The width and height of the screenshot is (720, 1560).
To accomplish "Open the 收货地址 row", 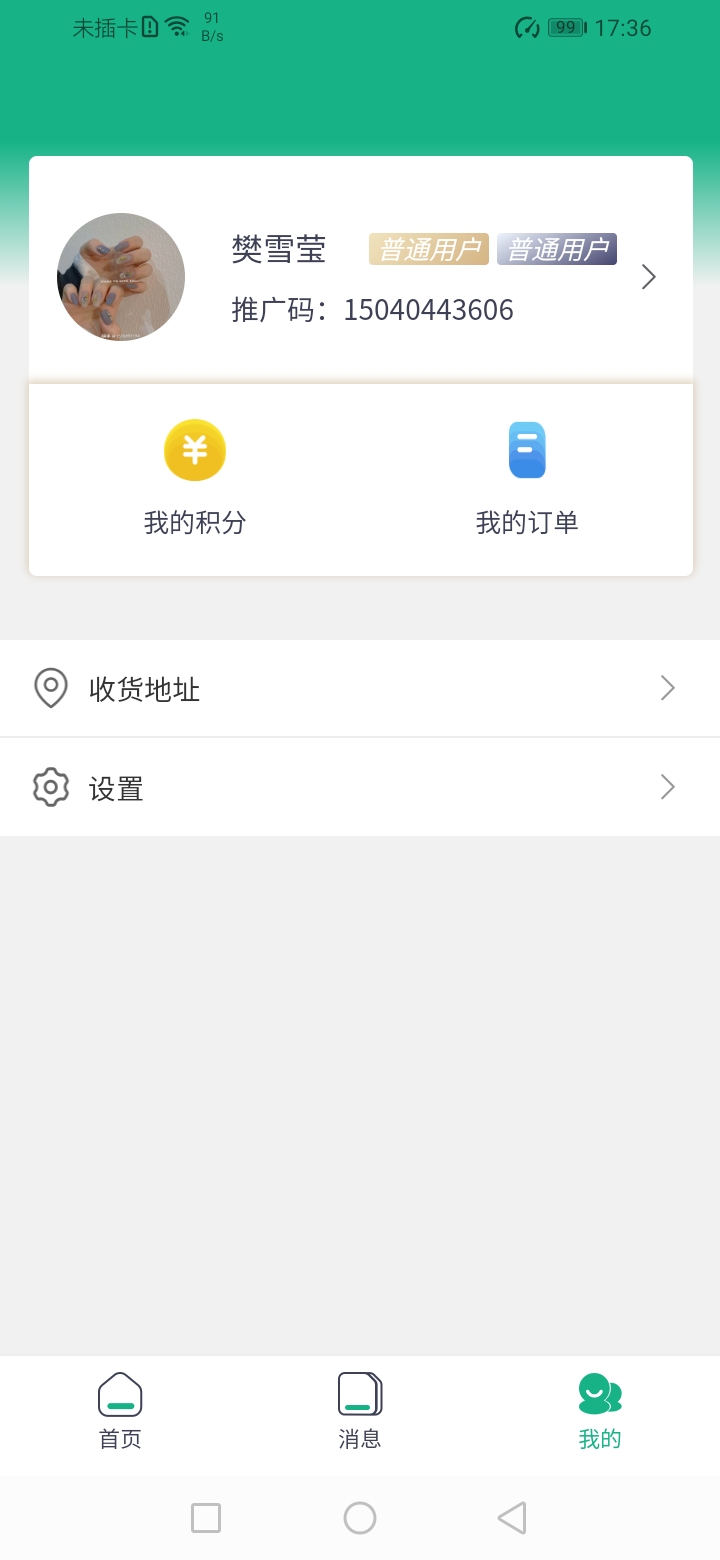I will click(x=360, y=688).
